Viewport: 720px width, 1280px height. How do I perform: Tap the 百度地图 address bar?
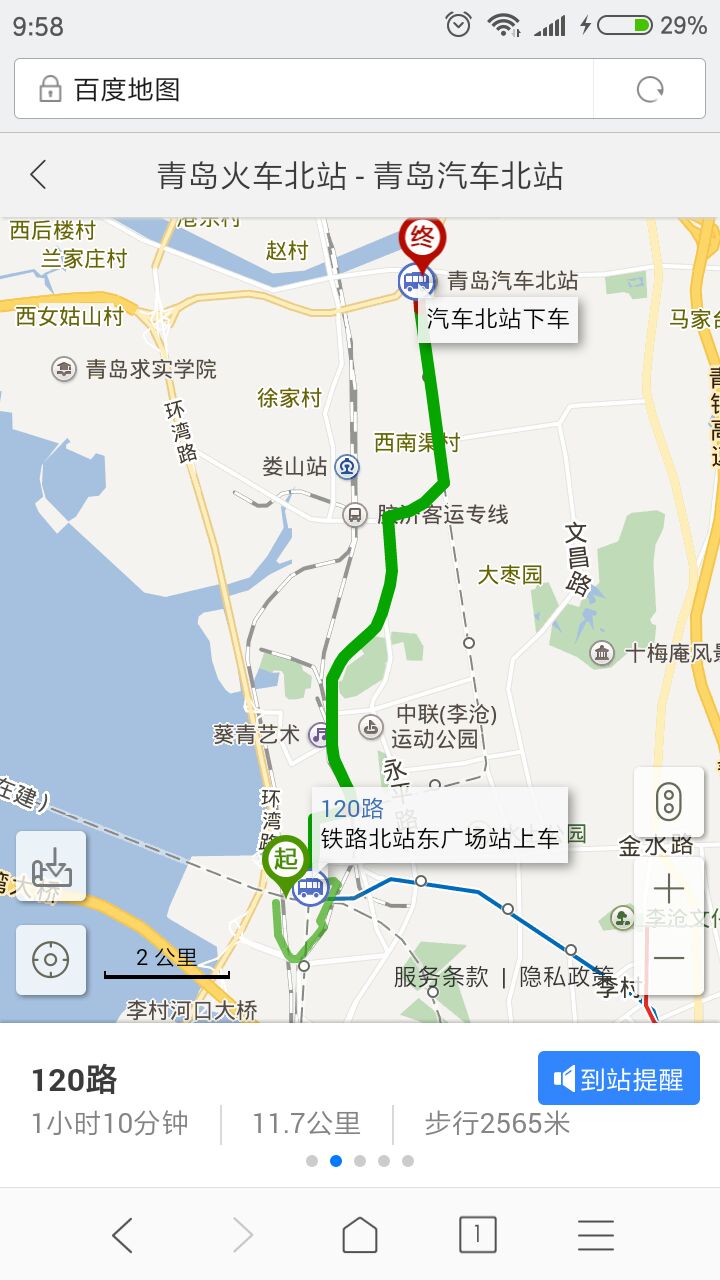coord(304,90)
